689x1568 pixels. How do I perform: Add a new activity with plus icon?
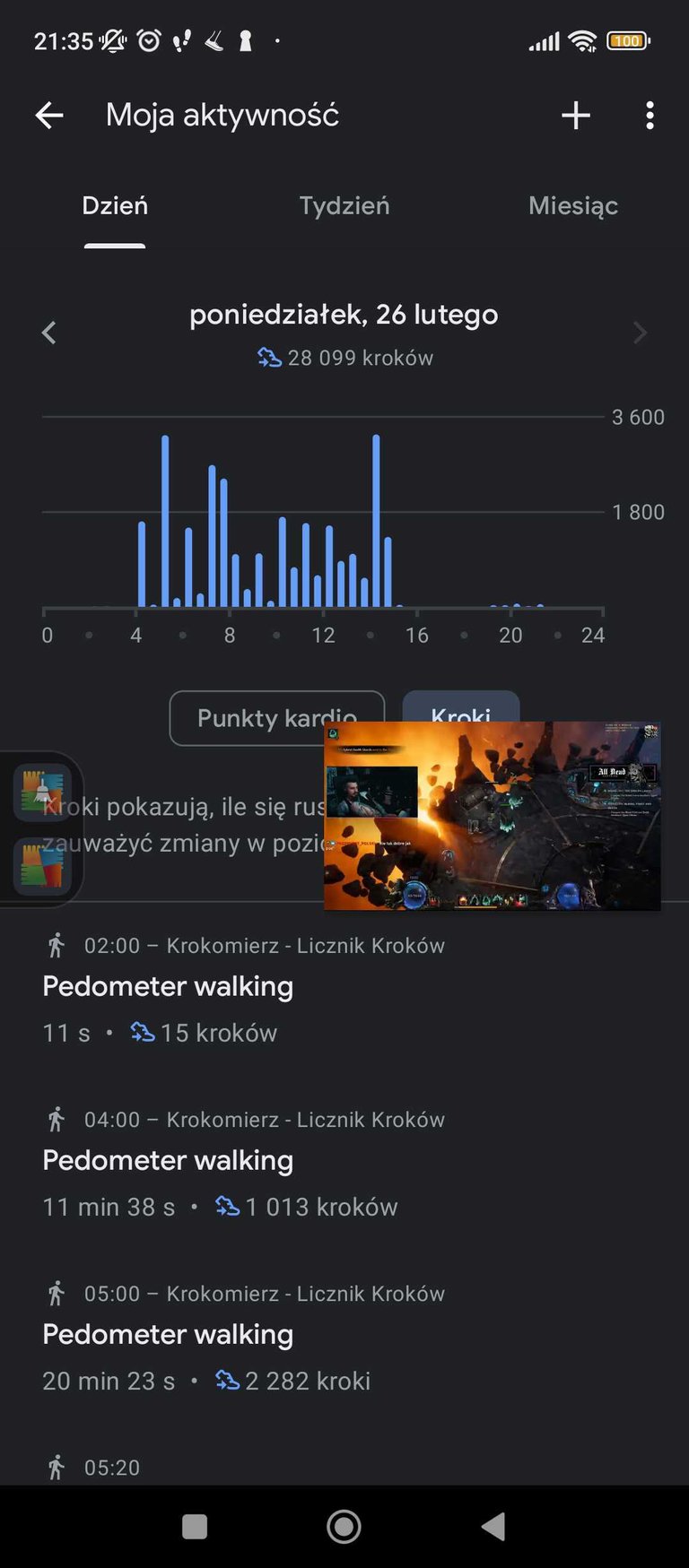pyautogui.click(x=575, y=115)
